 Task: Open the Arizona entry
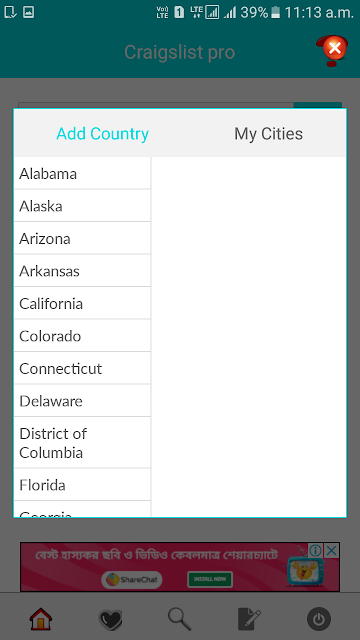tap(82, 238)
